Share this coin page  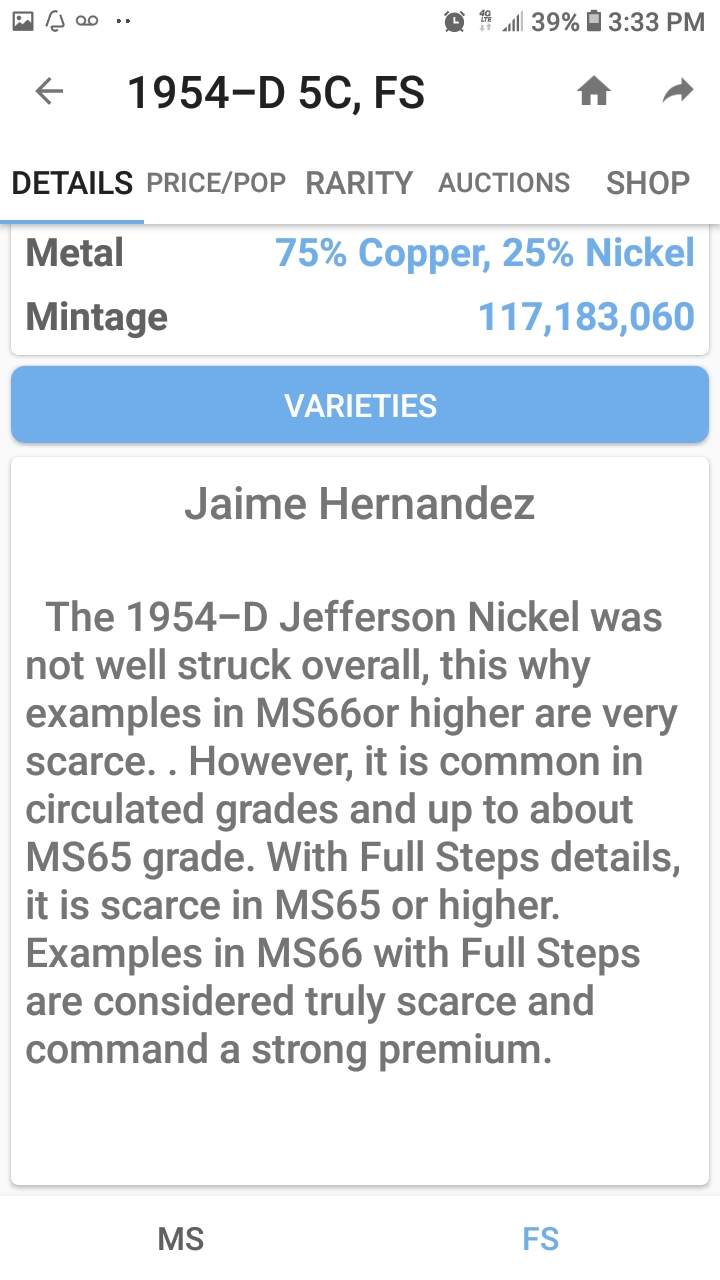[678, 92]
